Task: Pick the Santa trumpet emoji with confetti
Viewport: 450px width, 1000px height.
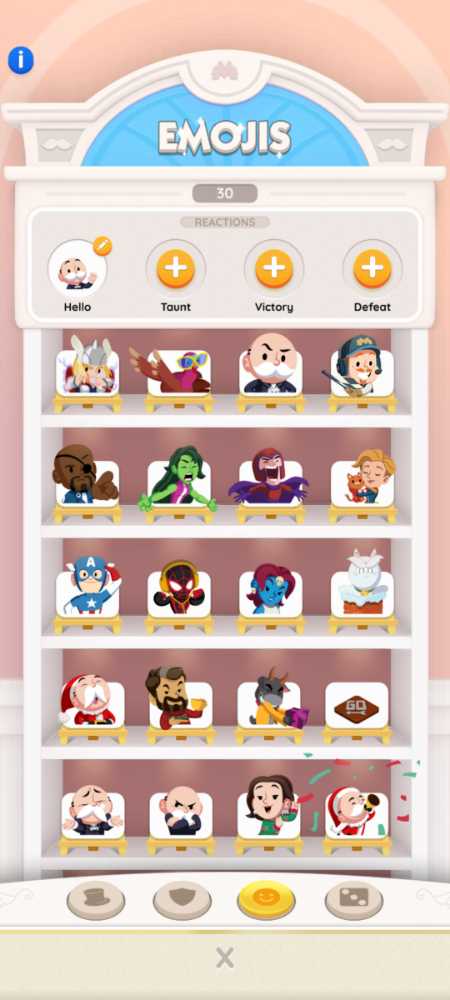Action: 357,811
